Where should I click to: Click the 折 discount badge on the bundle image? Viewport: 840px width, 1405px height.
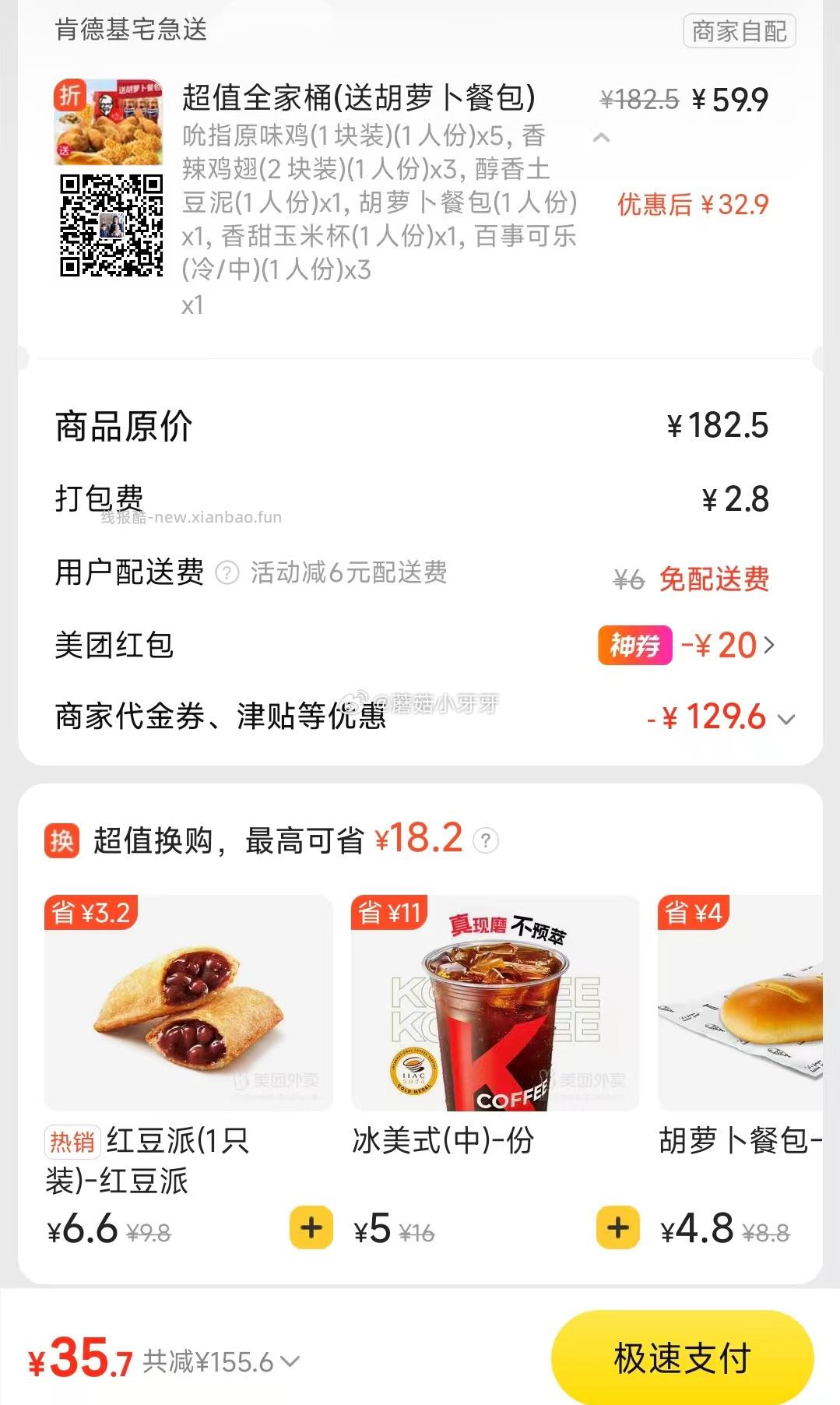(x=69, y=96)
